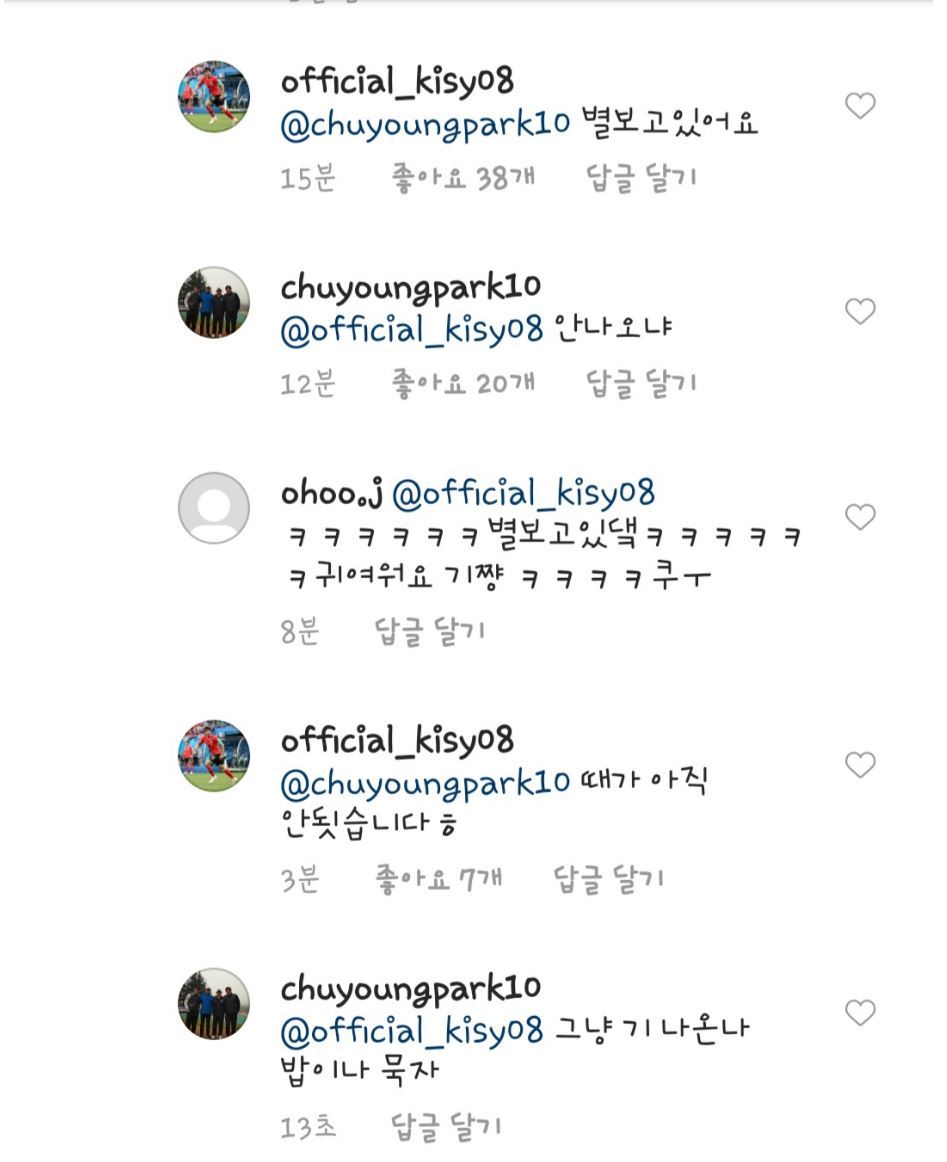The height and width of the screenshot is (1162, 947).
Task: Reply to official_kisy08's 15분 comment
Action: pyautogui.click(x=641, y=179)
